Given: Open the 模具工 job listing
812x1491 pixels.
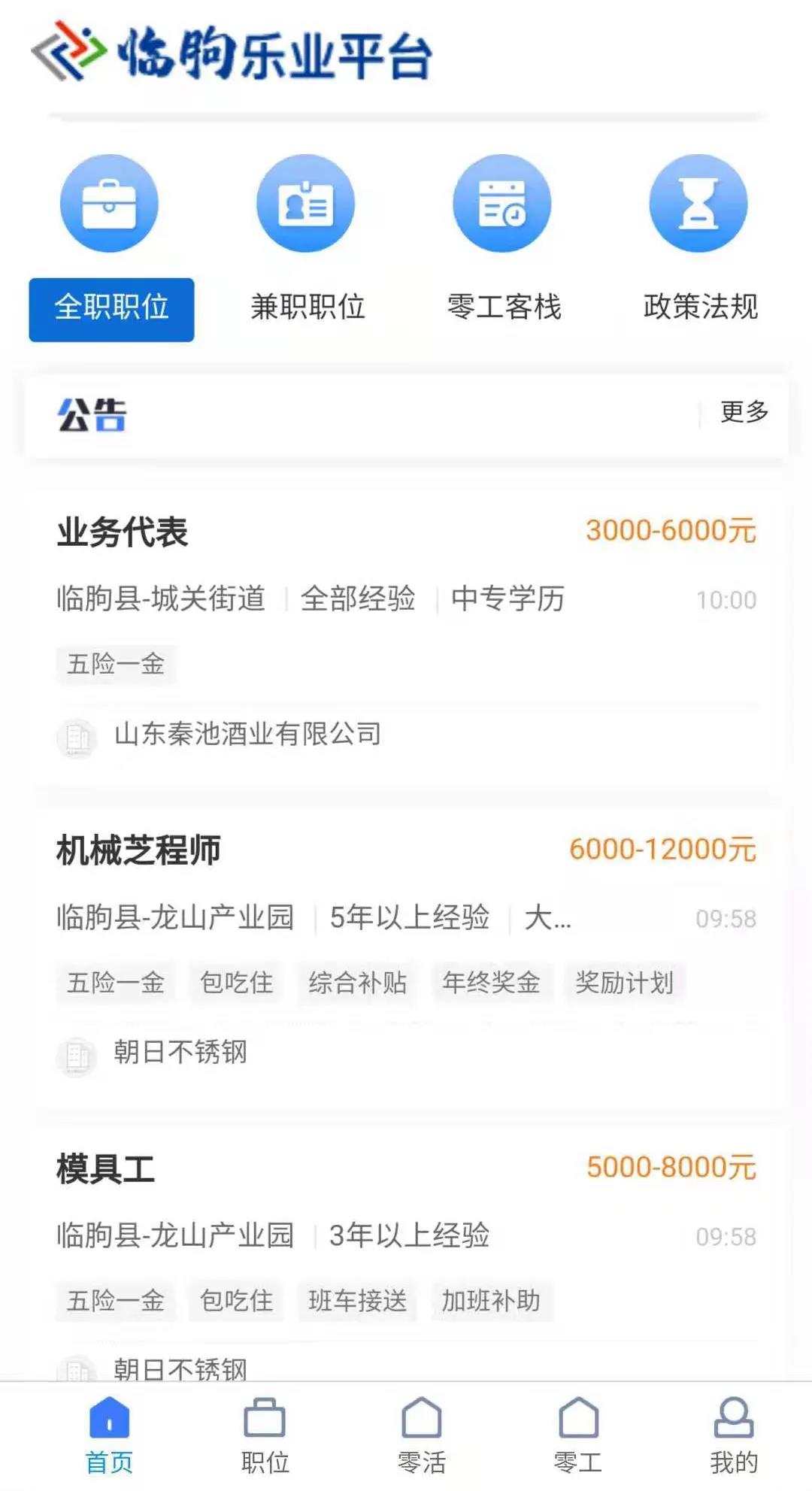Looking at the screenshot, I should pyautogui.click(x=106, y=1169).
